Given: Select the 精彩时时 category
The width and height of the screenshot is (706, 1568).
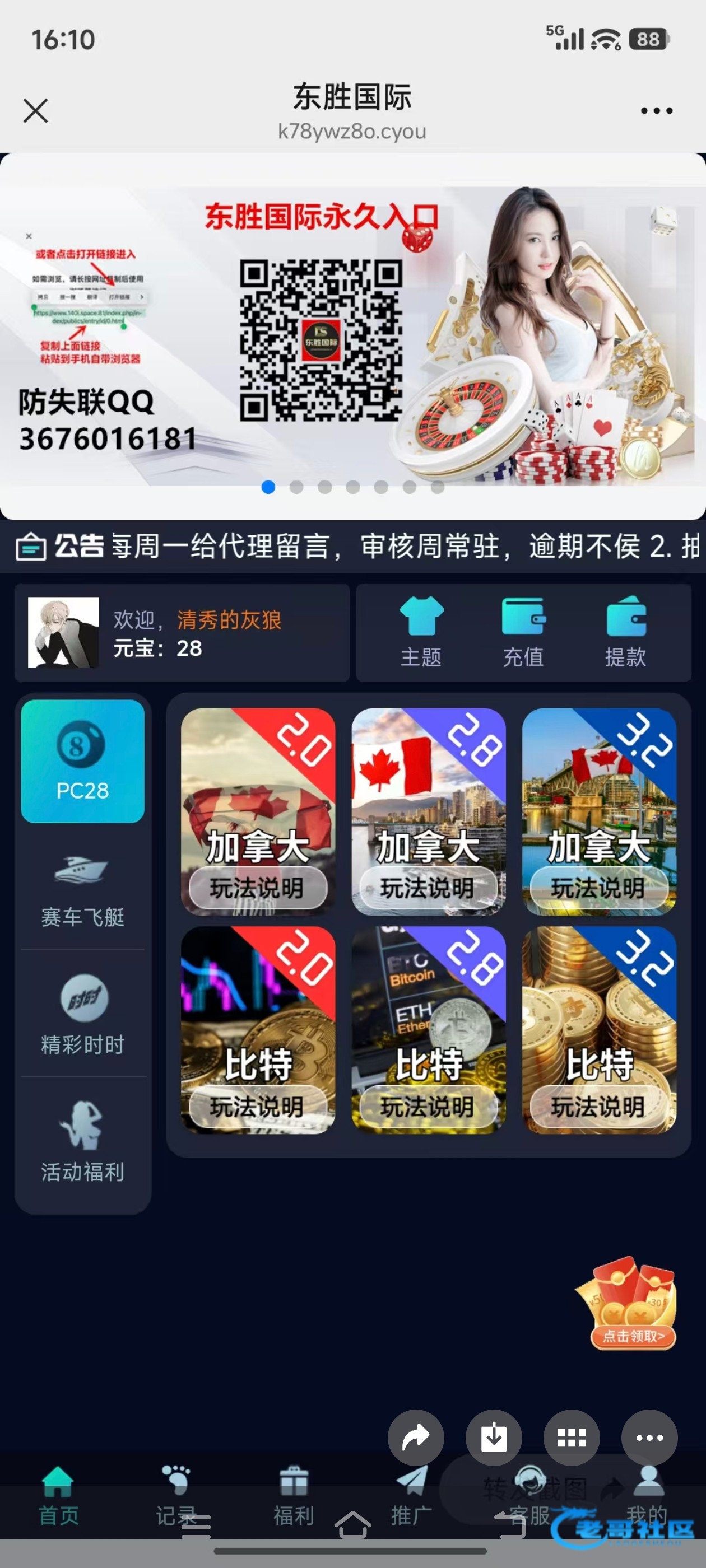Looking at the screenshot, I should tap(82, 1015).
